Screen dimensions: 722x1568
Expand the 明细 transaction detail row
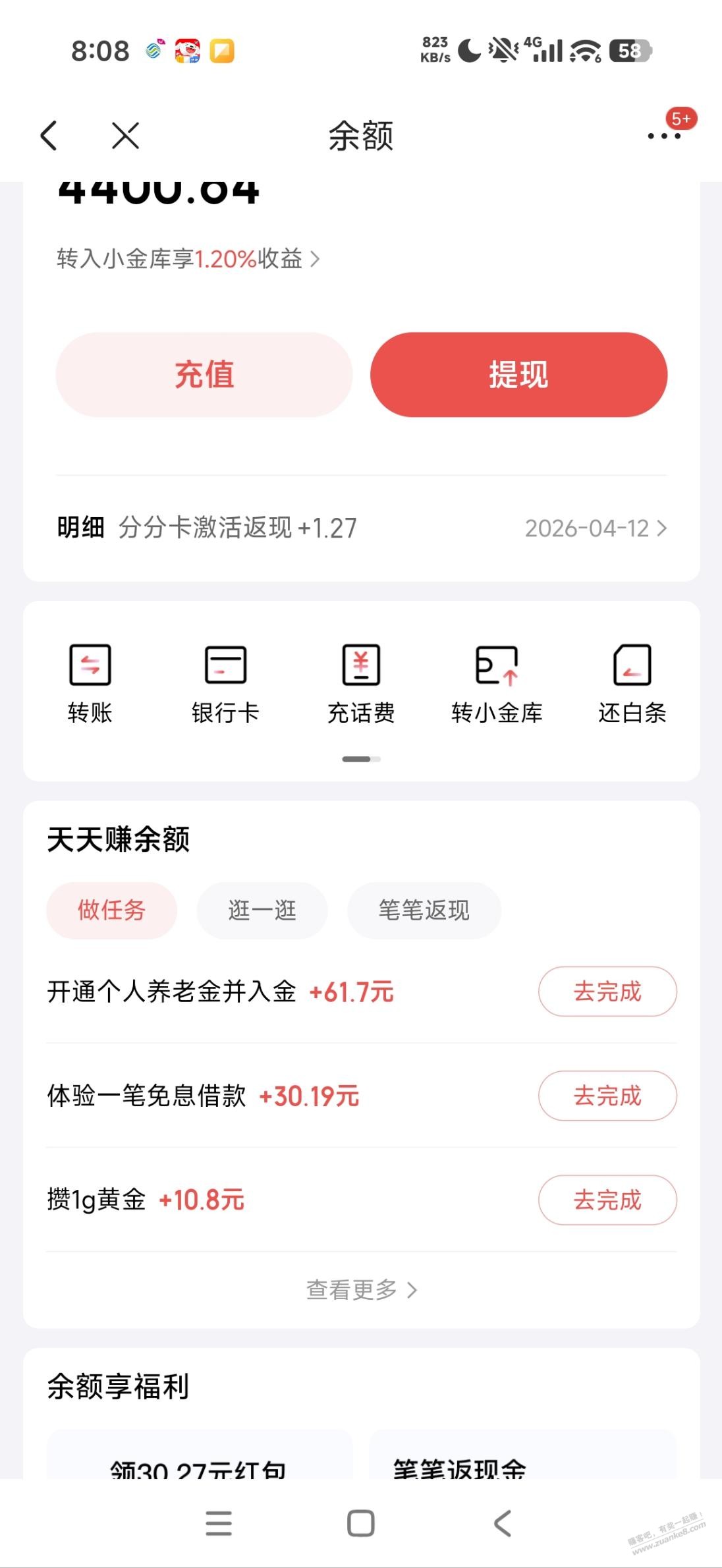pyautogui.click(x=361, y=527)
